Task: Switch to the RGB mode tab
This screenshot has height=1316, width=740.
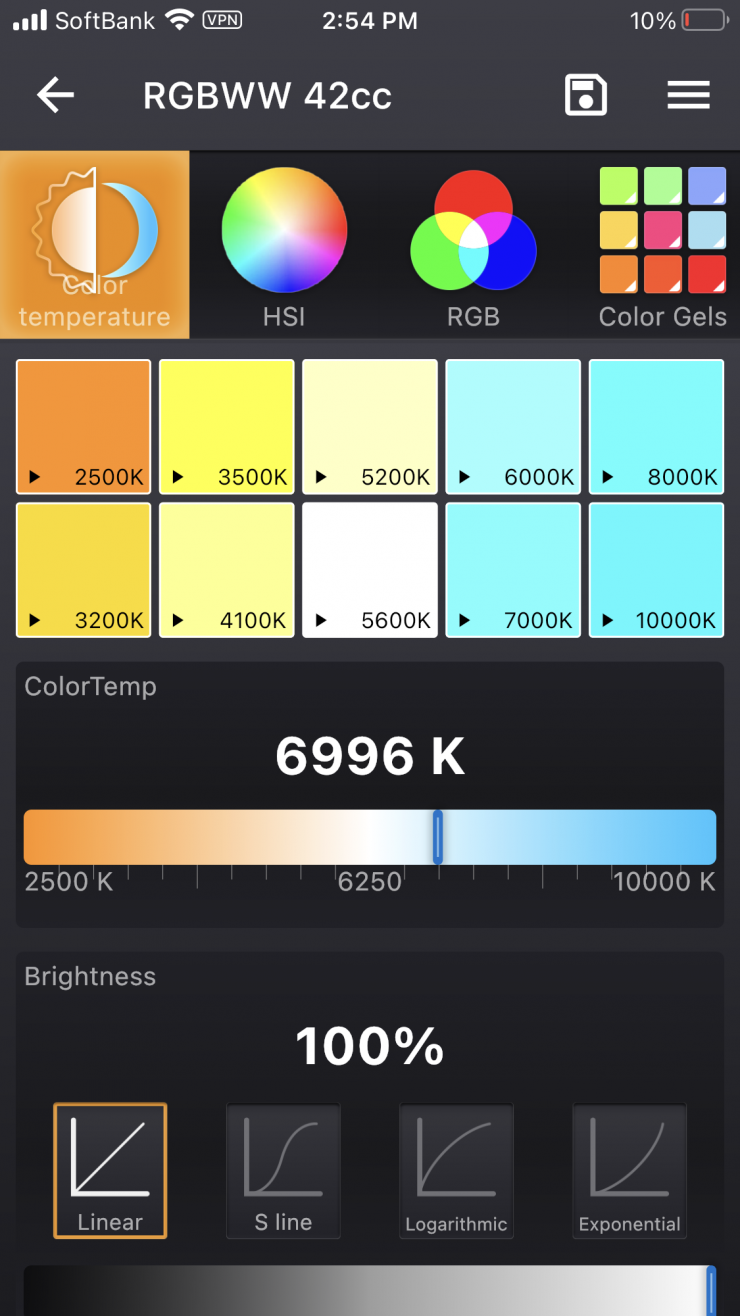Action: tap(473, 245)
